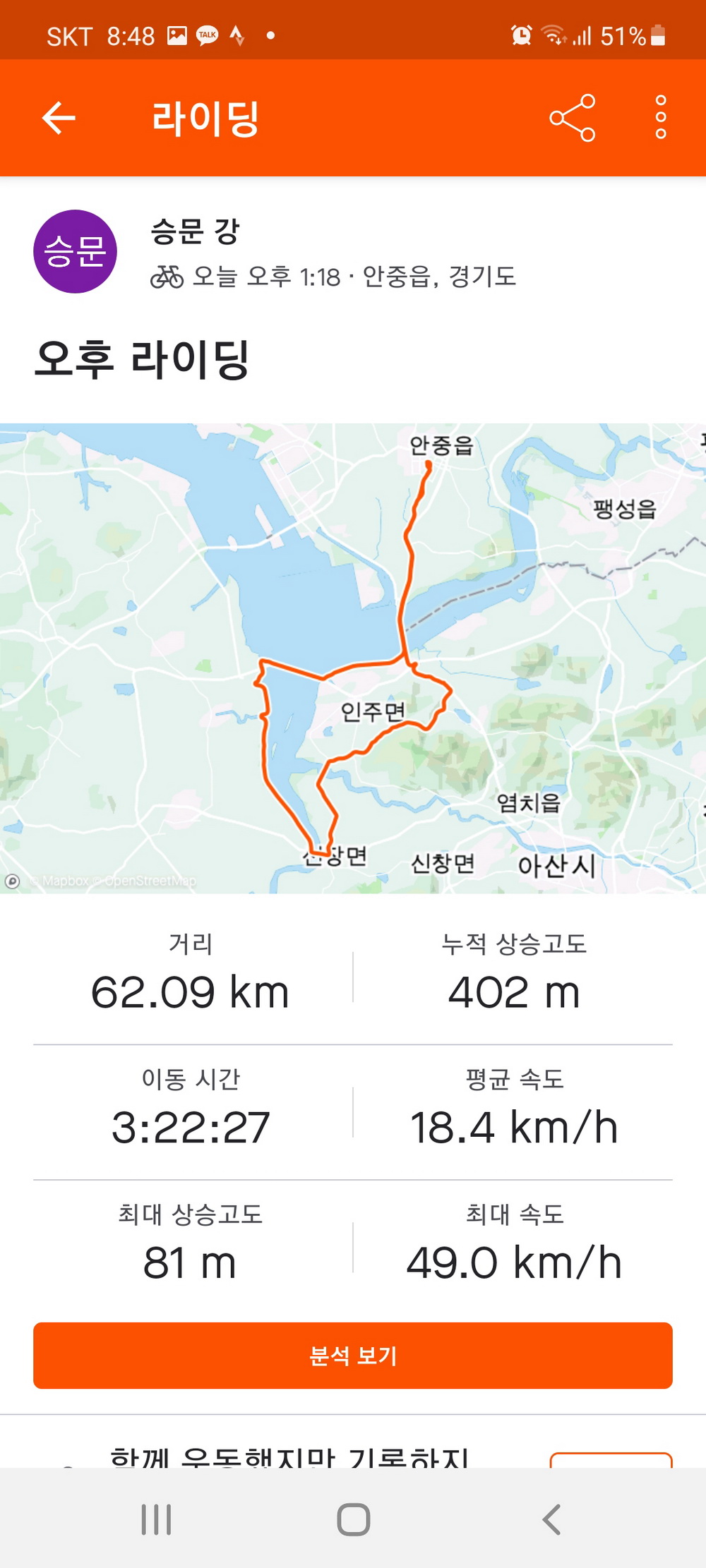Go back using the top-left arrow

[x=59, y=118]
